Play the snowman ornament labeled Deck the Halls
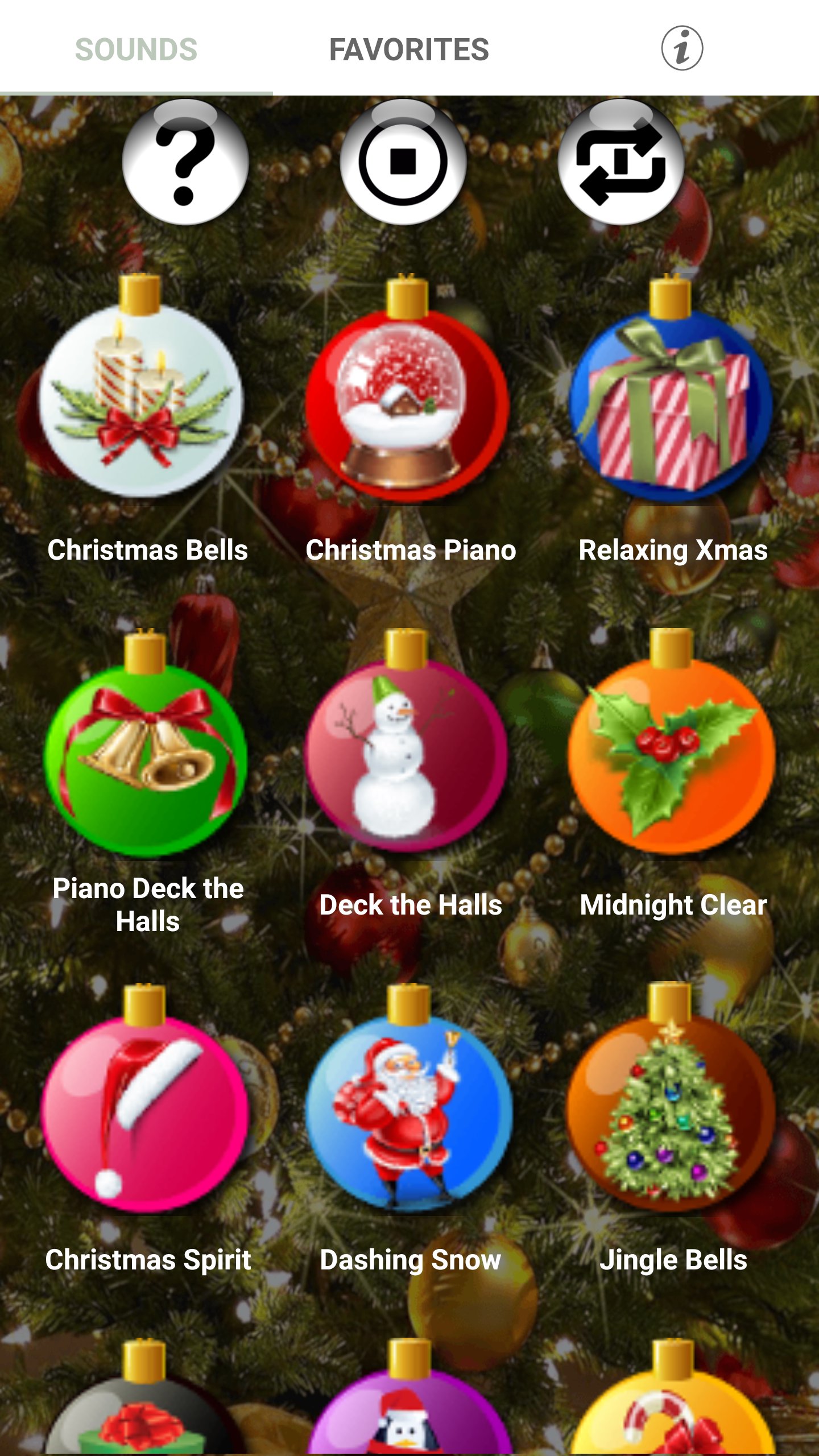Image resolution: width=819 pixels, height=1456 pixels. coord(407,756)
